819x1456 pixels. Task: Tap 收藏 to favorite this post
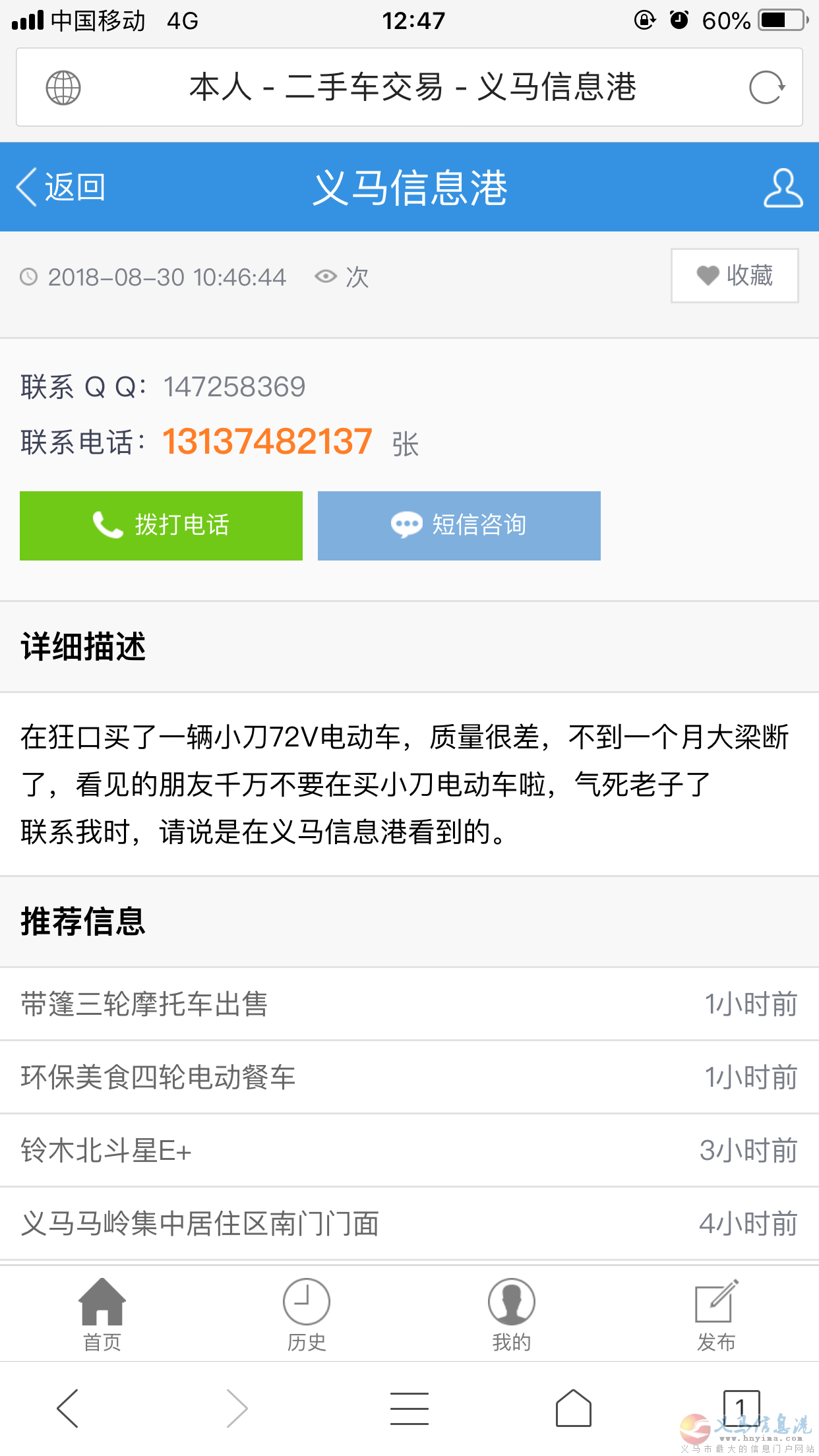click(x=735, y=276)
